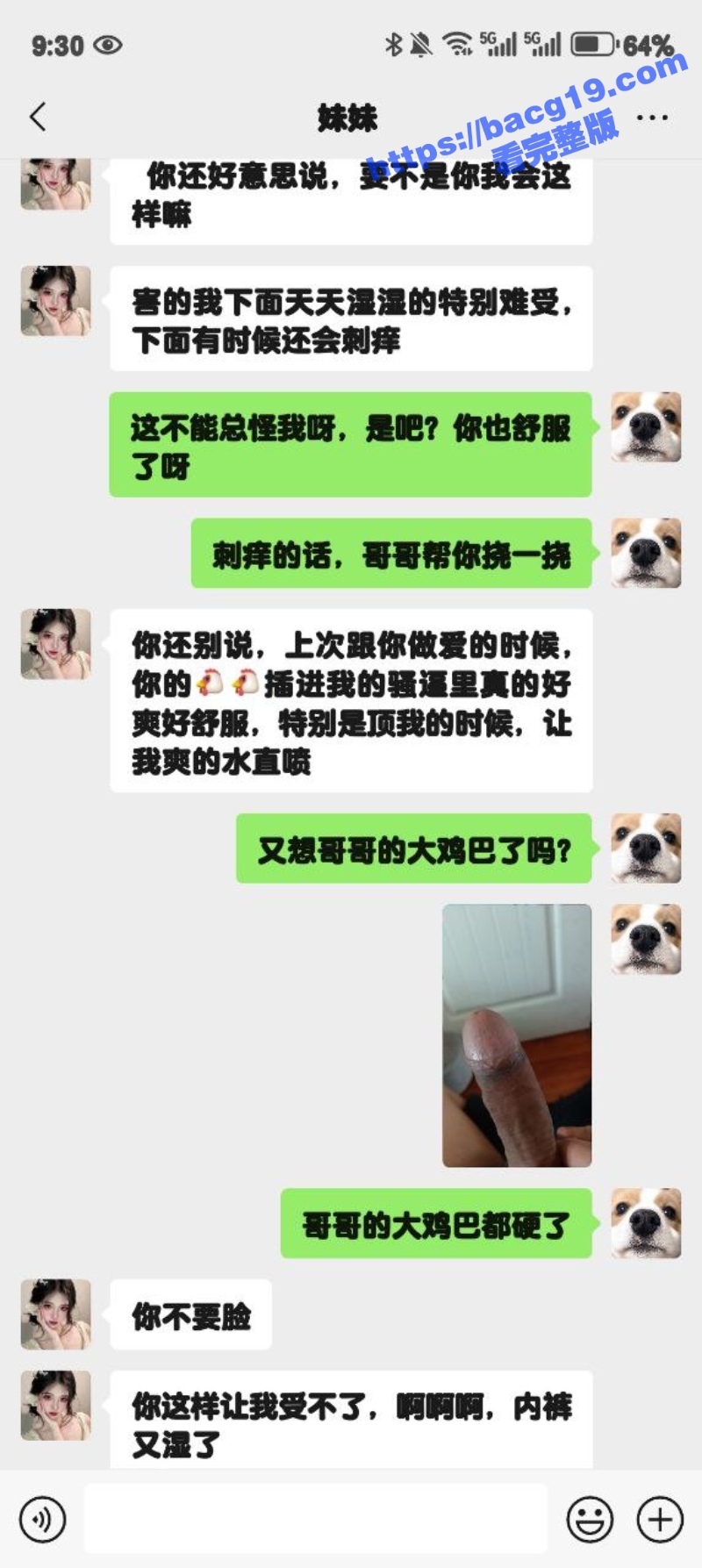702x1568 pixels.
Task: Focus the message text field
Action: coord(316,1519)
